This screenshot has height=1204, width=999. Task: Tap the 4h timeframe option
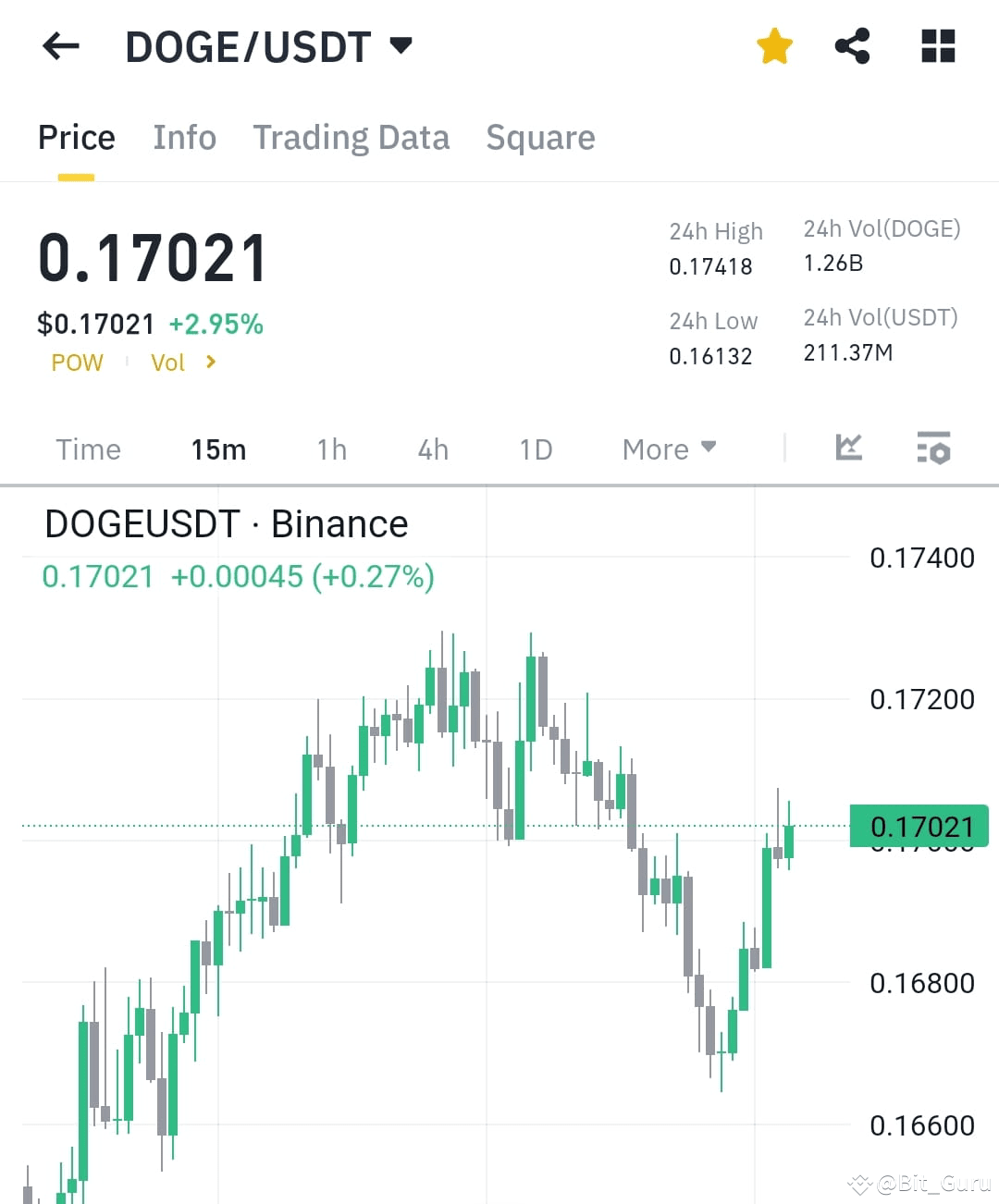[431, 449]
